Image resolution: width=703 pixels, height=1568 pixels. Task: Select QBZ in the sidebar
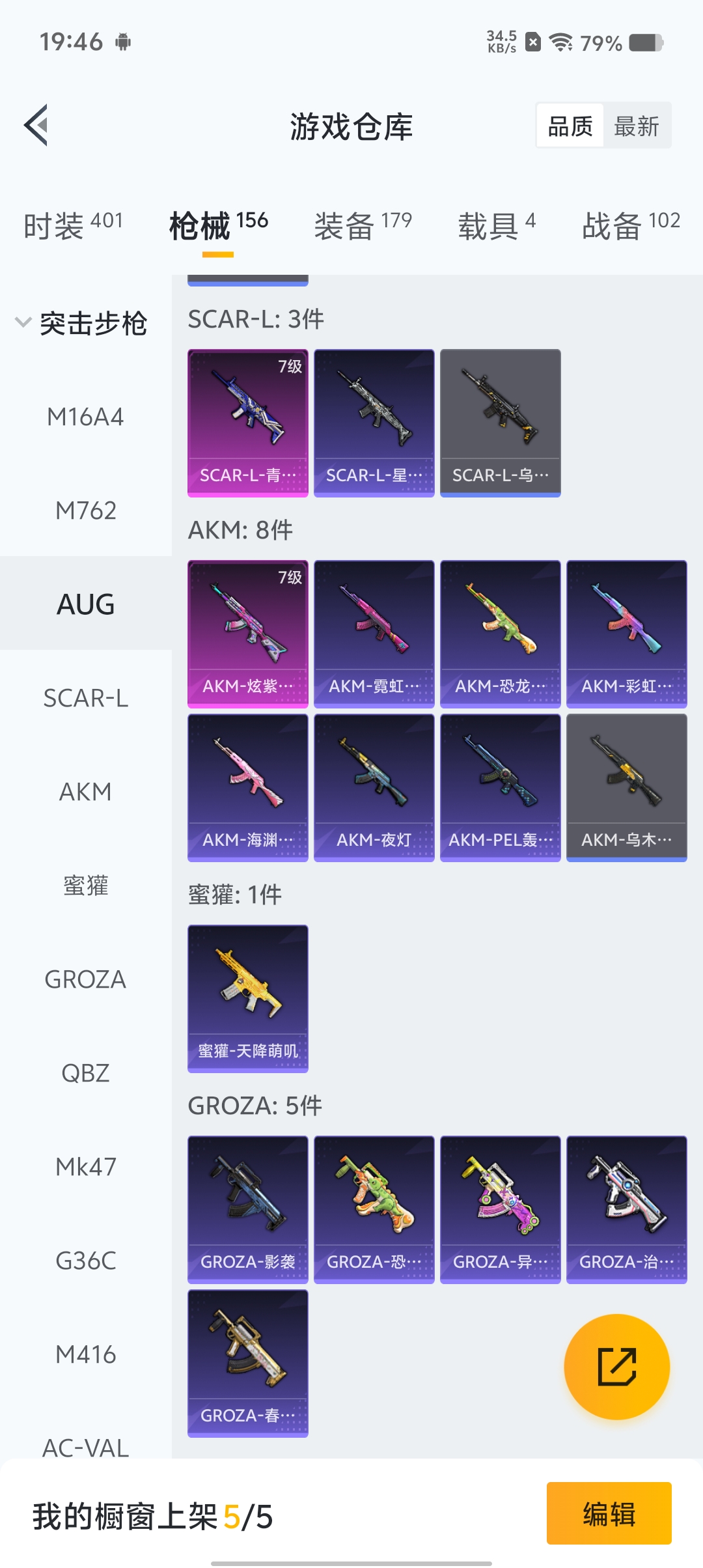click(x=85, y=1073)
